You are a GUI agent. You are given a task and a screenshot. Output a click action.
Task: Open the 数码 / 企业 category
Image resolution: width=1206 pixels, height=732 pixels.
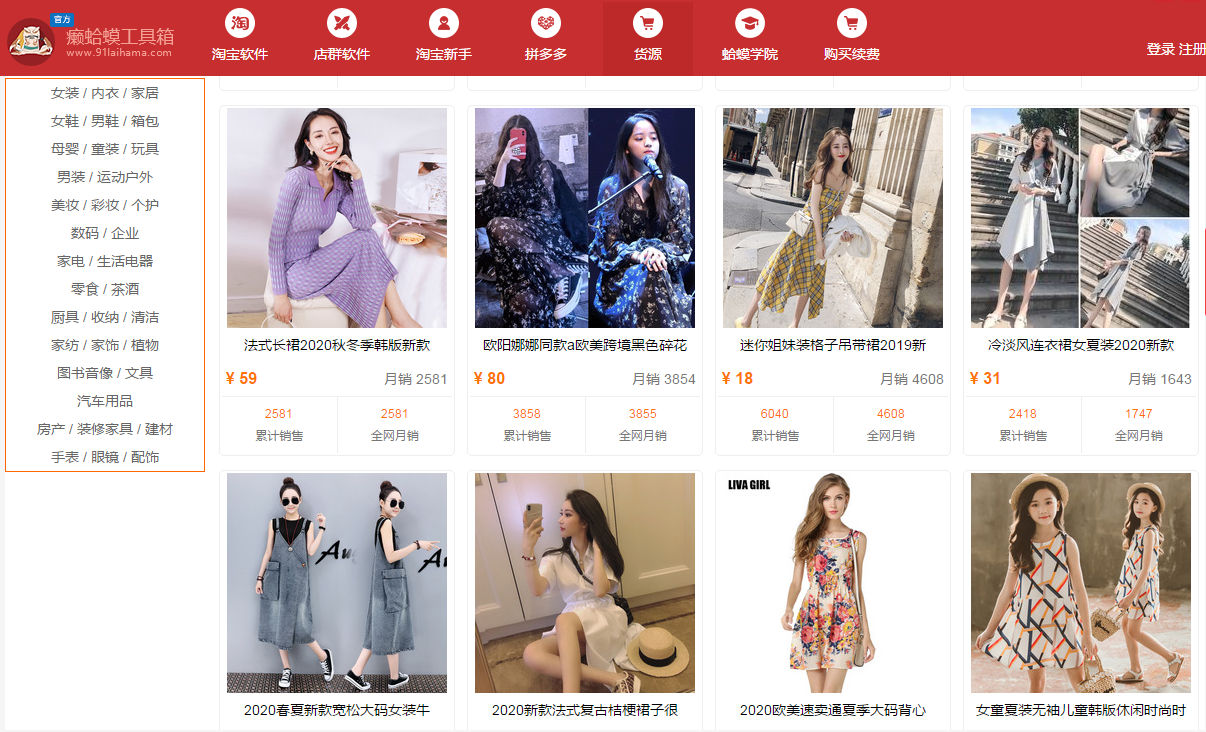coord(105,233)
